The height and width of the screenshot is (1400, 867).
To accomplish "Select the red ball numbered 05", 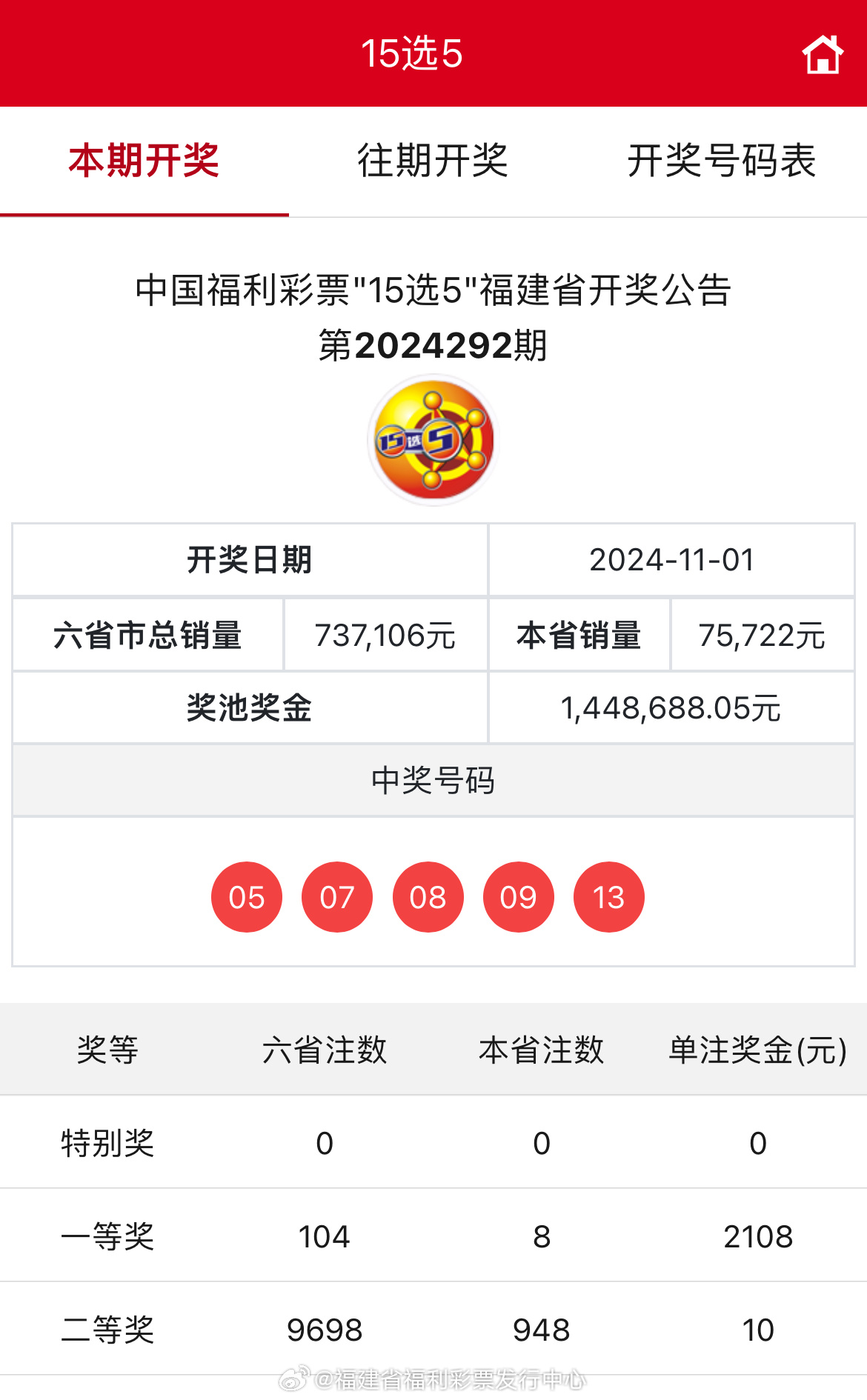I will pos(247,897).
